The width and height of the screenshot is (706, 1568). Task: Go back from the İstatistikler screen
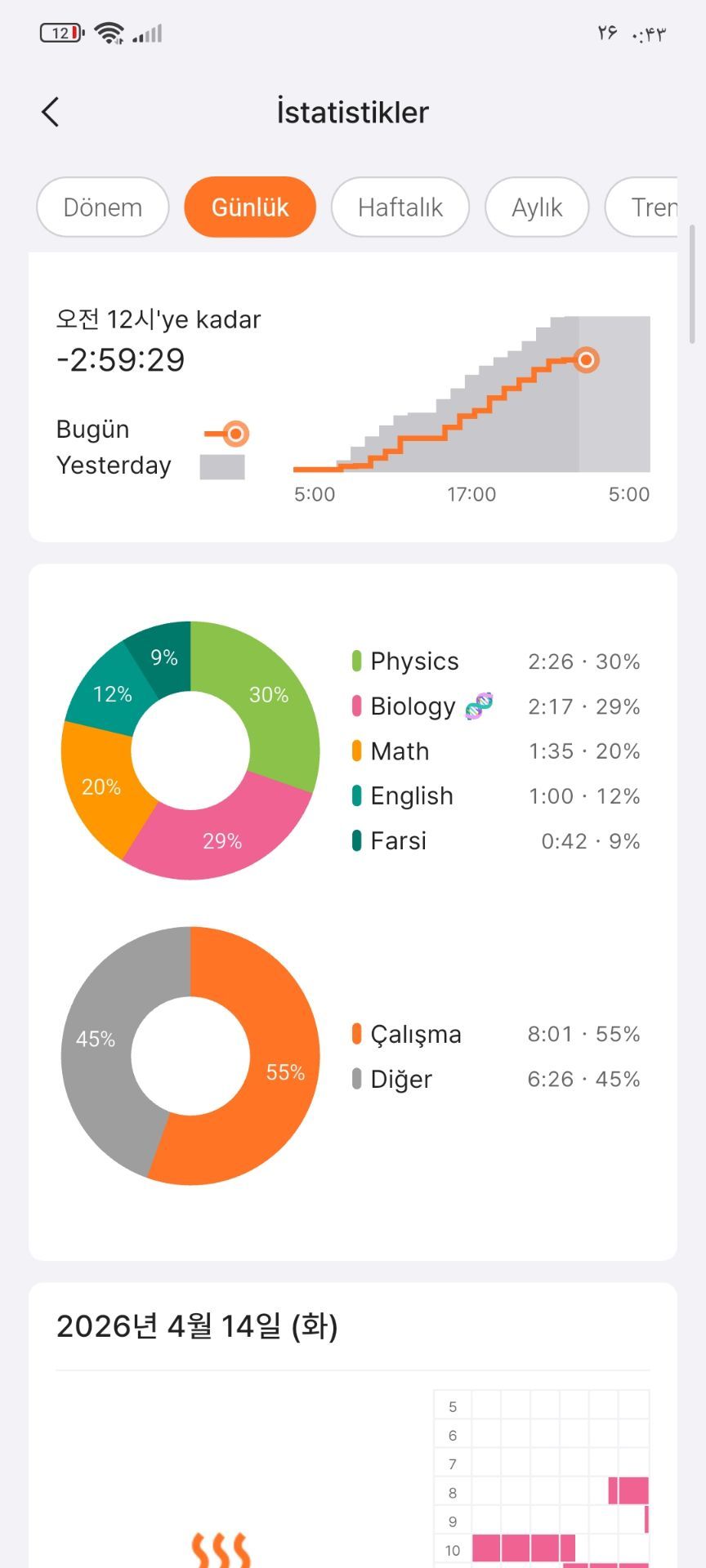coord(51,112)
